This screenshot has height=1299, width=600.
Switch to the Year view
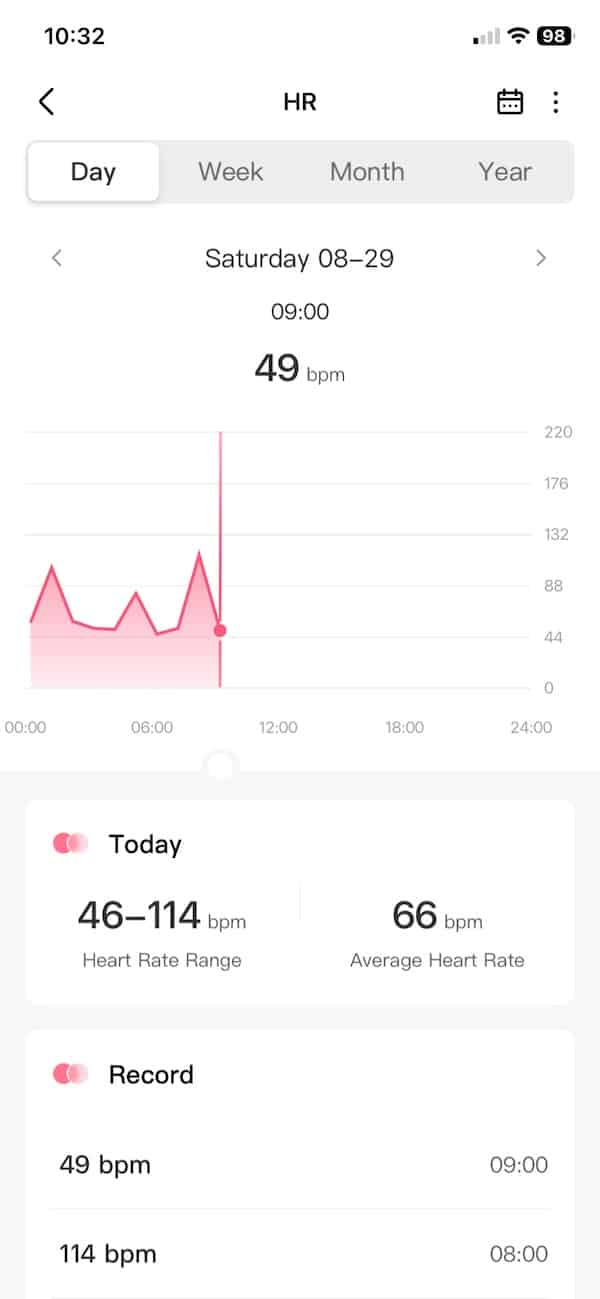(x=504, y=172)
